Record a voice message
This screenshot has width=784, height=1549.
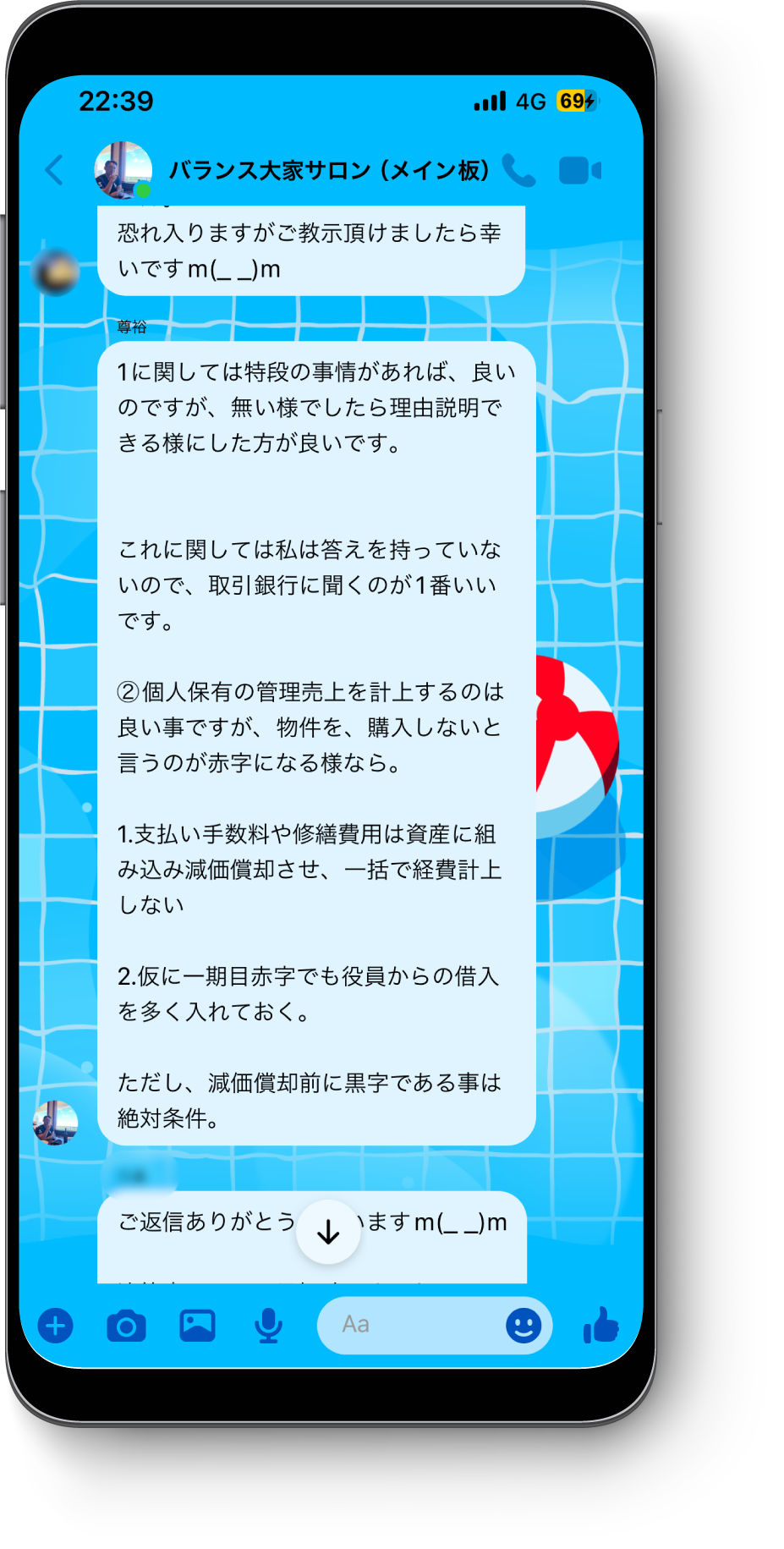pos(268,1326)
